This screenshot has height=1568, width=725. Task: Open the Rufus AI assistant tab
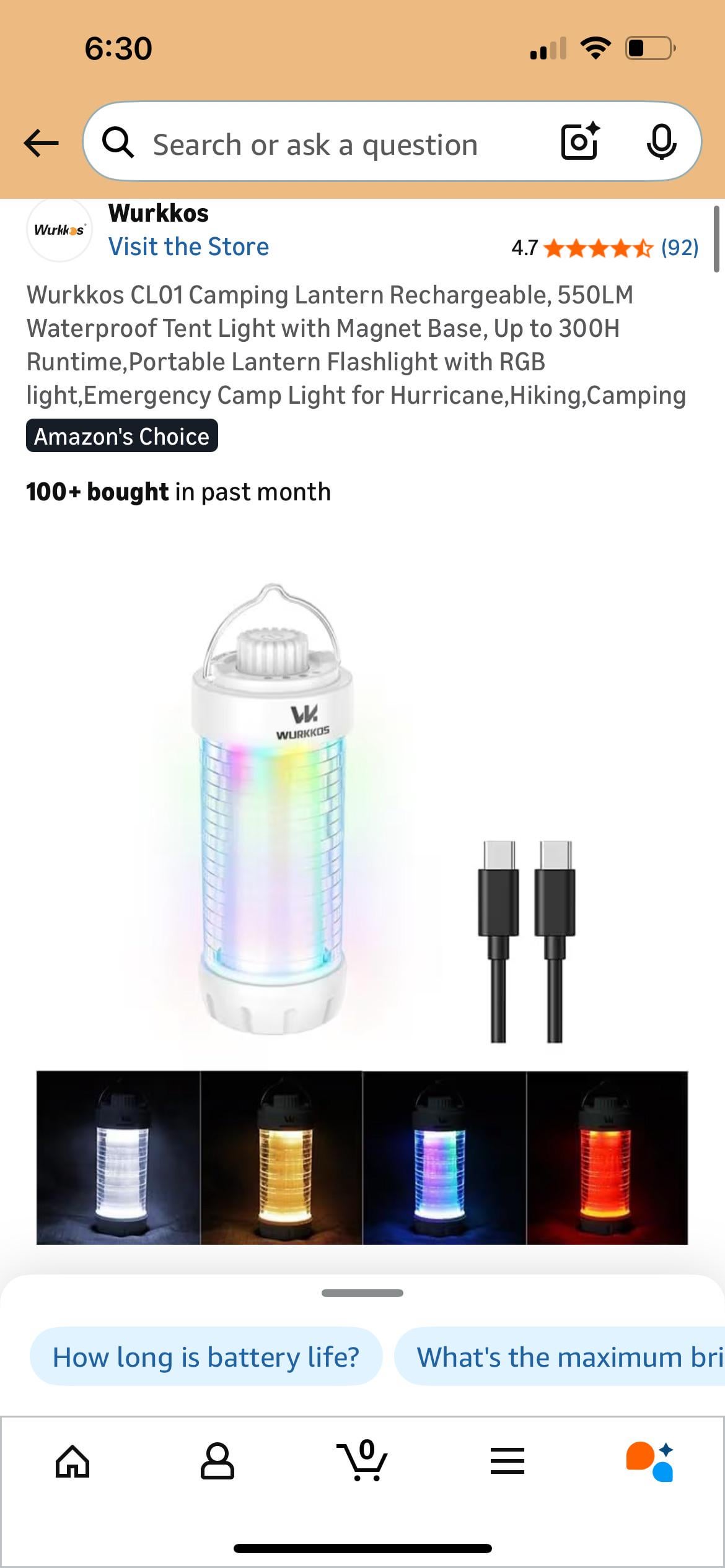(x=650, y=1462)
